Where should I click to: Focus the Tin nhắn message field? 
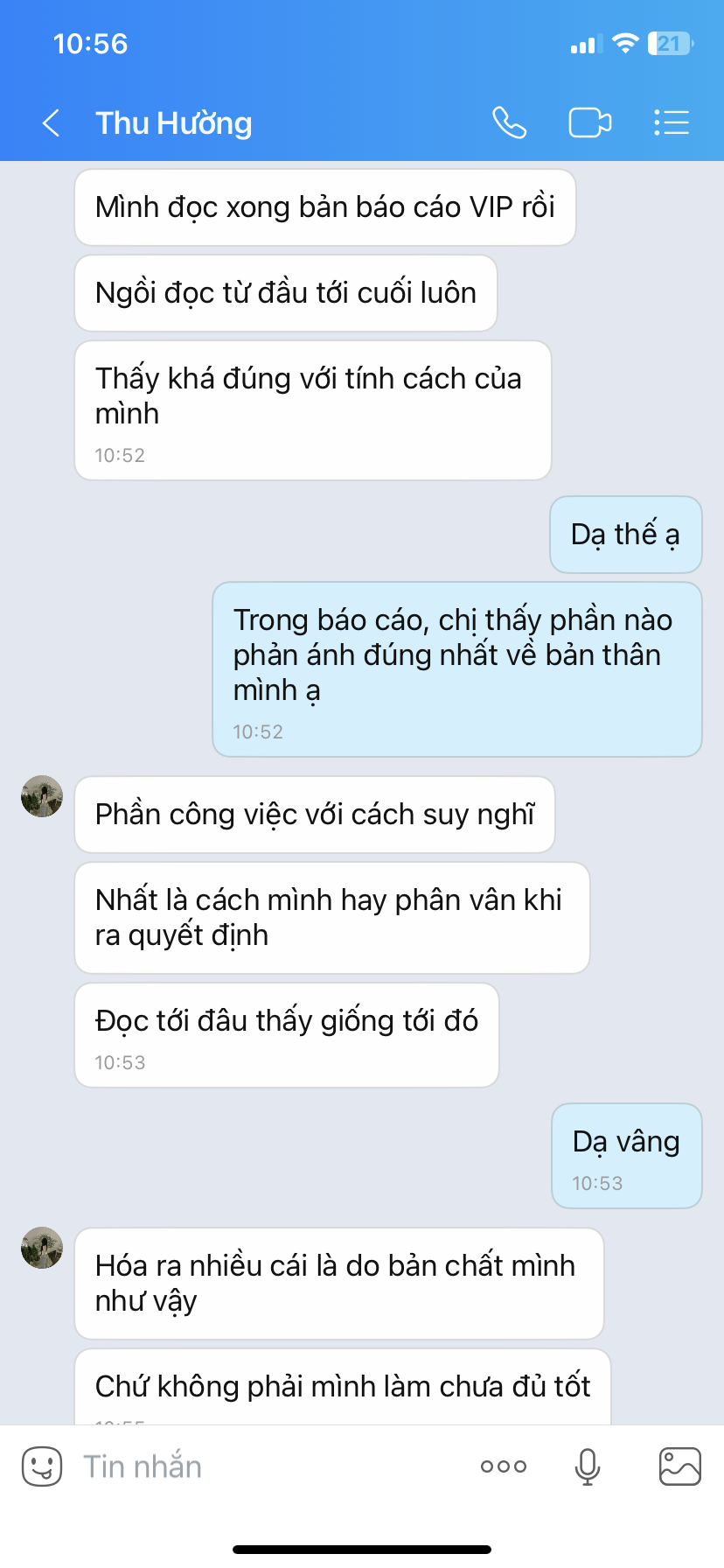[262, 1466]
